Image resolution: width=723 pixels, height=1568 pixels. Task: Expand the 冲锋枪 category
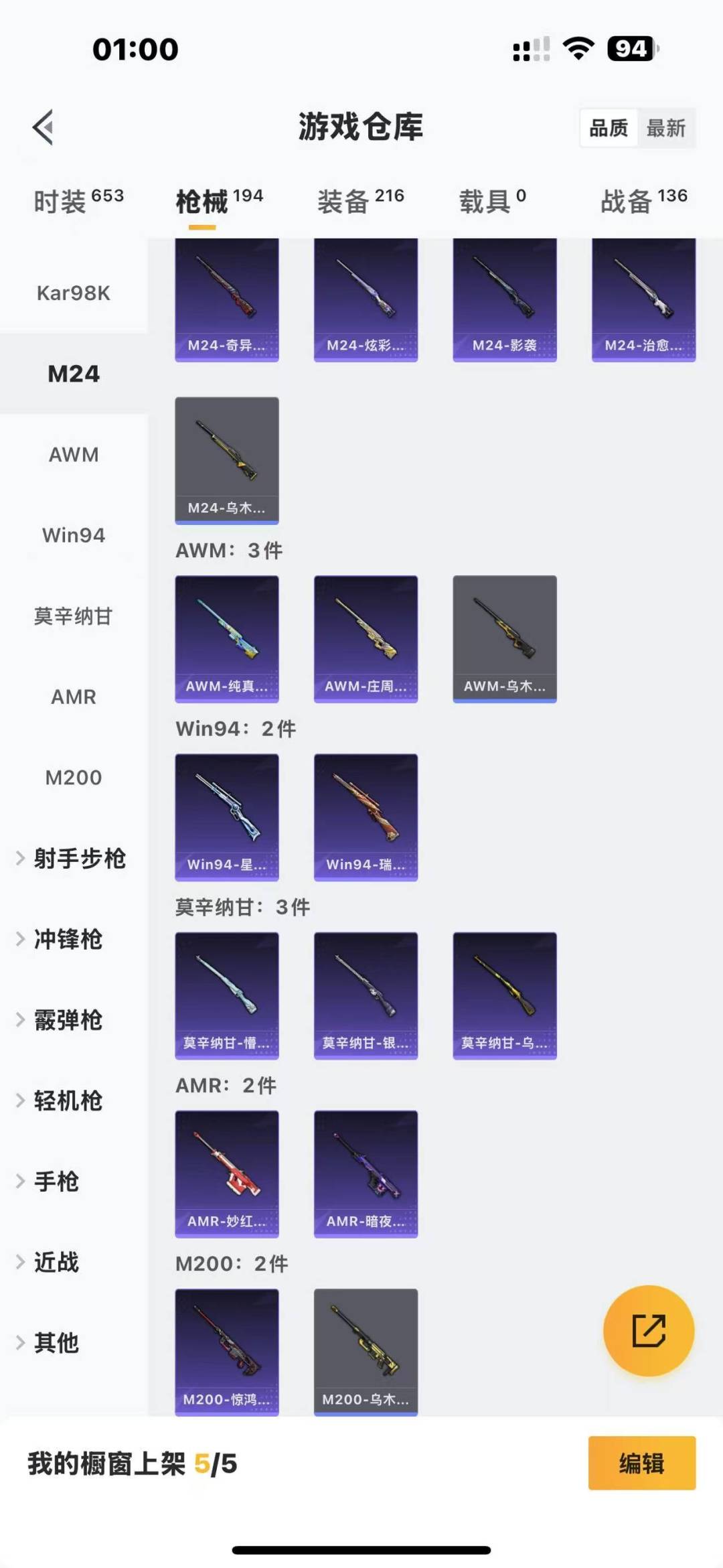[67, 939]
